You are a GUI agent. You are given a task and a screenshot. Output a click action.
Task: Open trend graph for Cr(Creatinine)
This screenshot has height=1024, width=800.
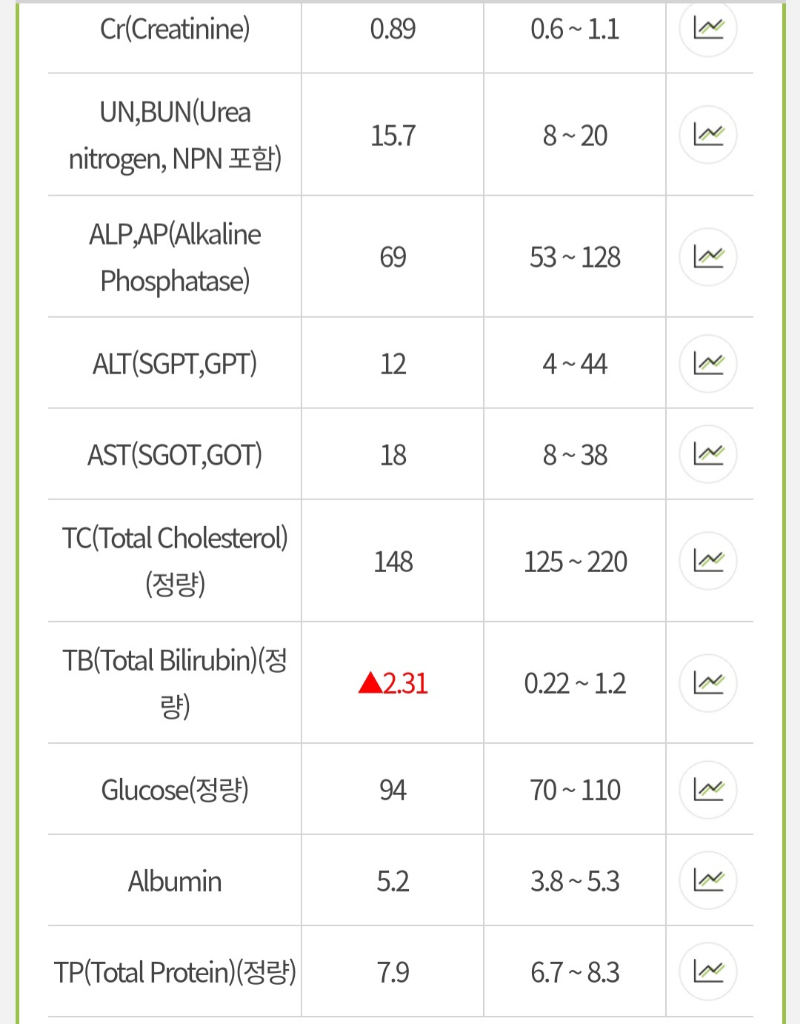click(708, 28)
